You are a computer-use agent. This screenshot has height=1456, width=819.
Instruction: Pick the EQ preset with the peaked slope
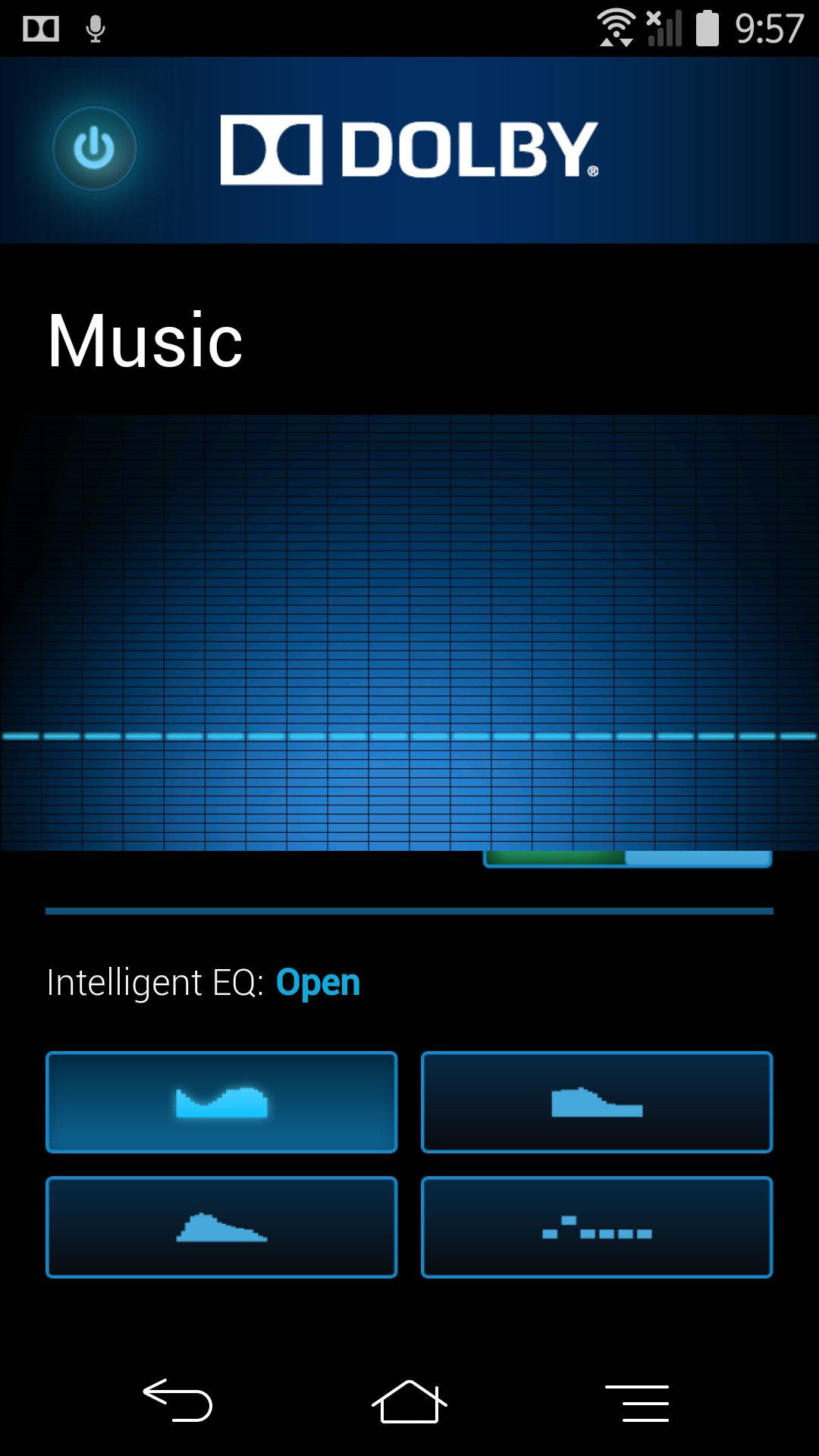tap(221, 1227)
